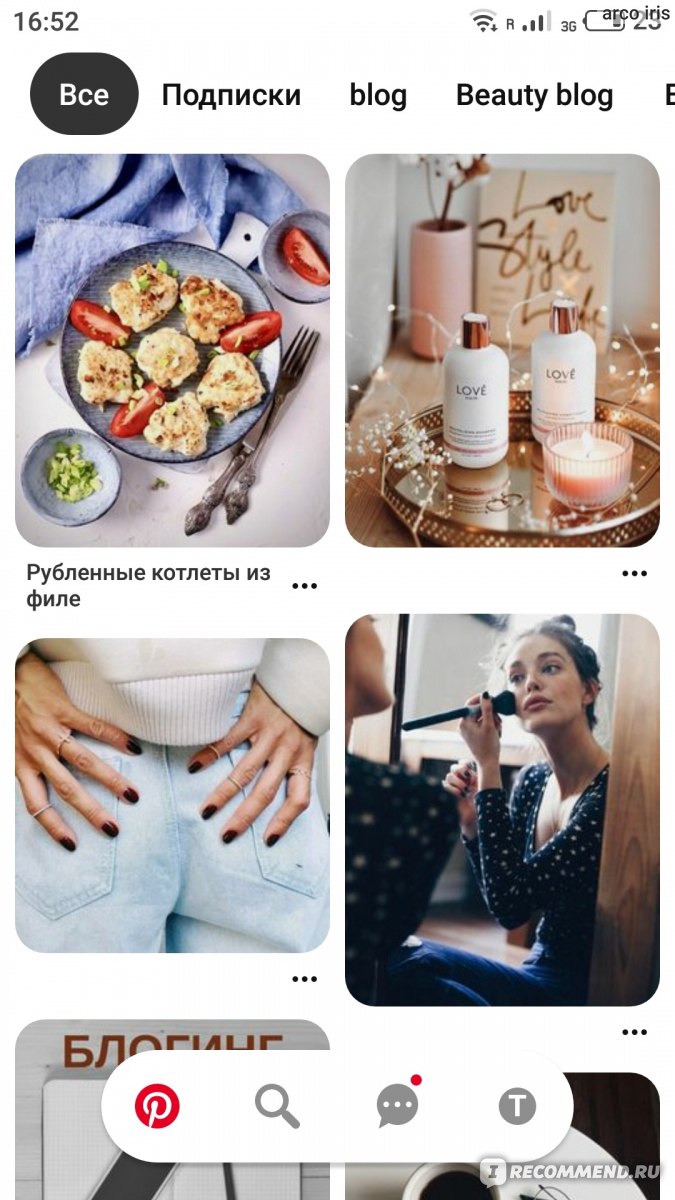Open messages and notifications
The image size is (675, 1200).
coord(397,1106)
